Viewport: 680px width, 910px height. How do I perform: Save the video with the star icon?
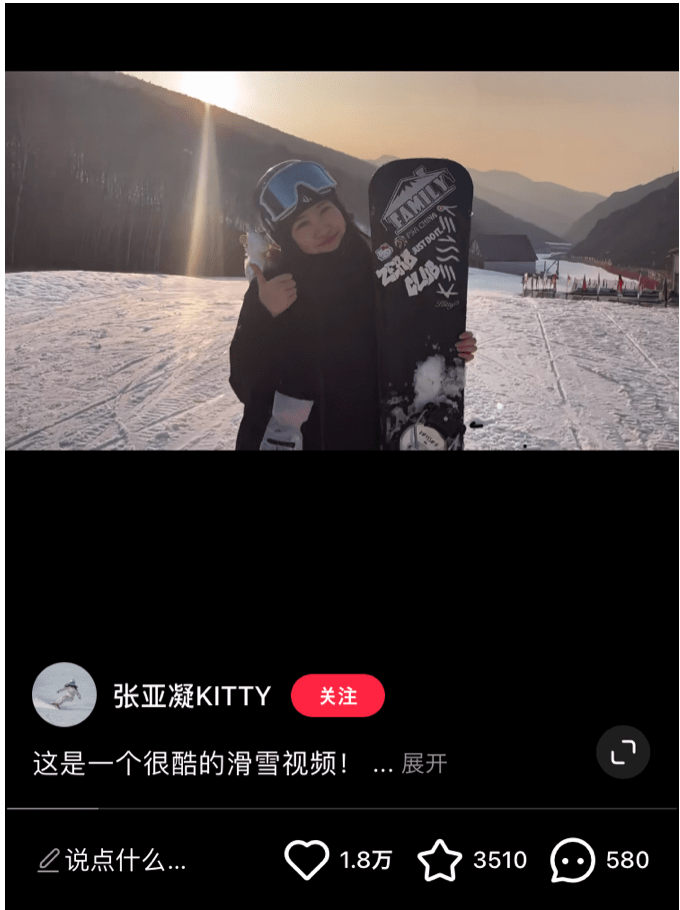439,860
